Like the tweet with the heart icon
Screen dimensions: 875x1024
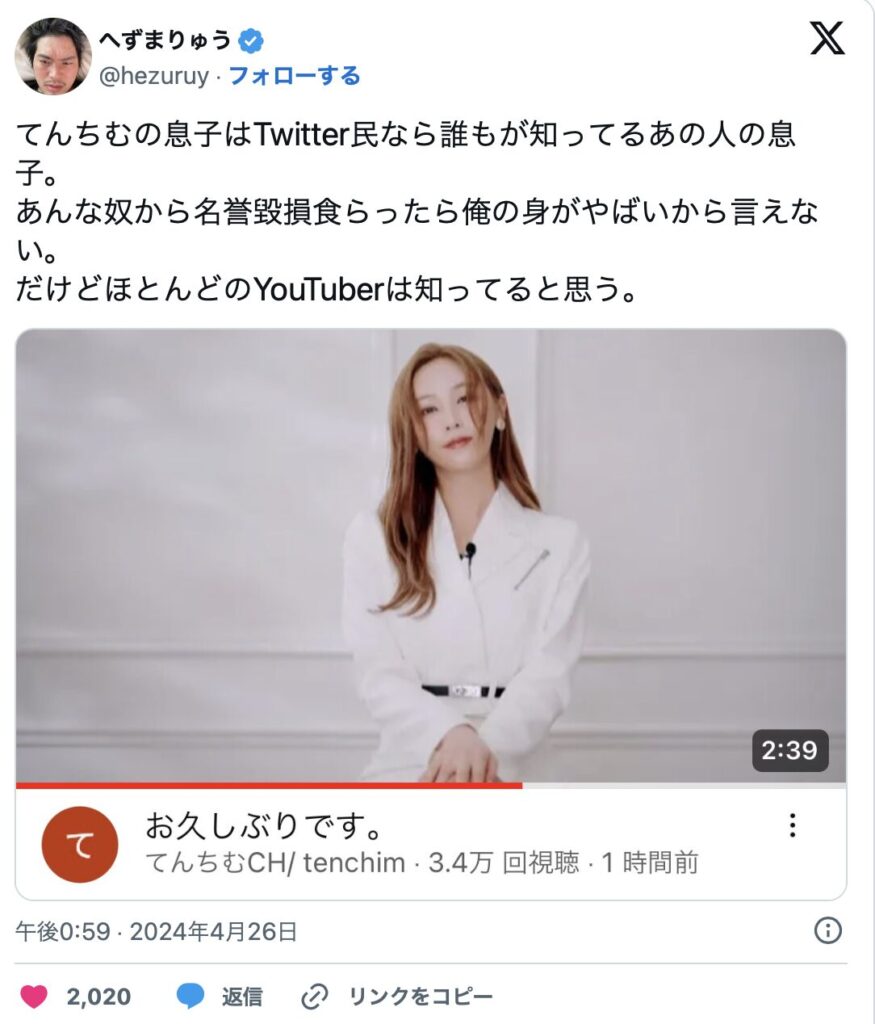point(35,996)
